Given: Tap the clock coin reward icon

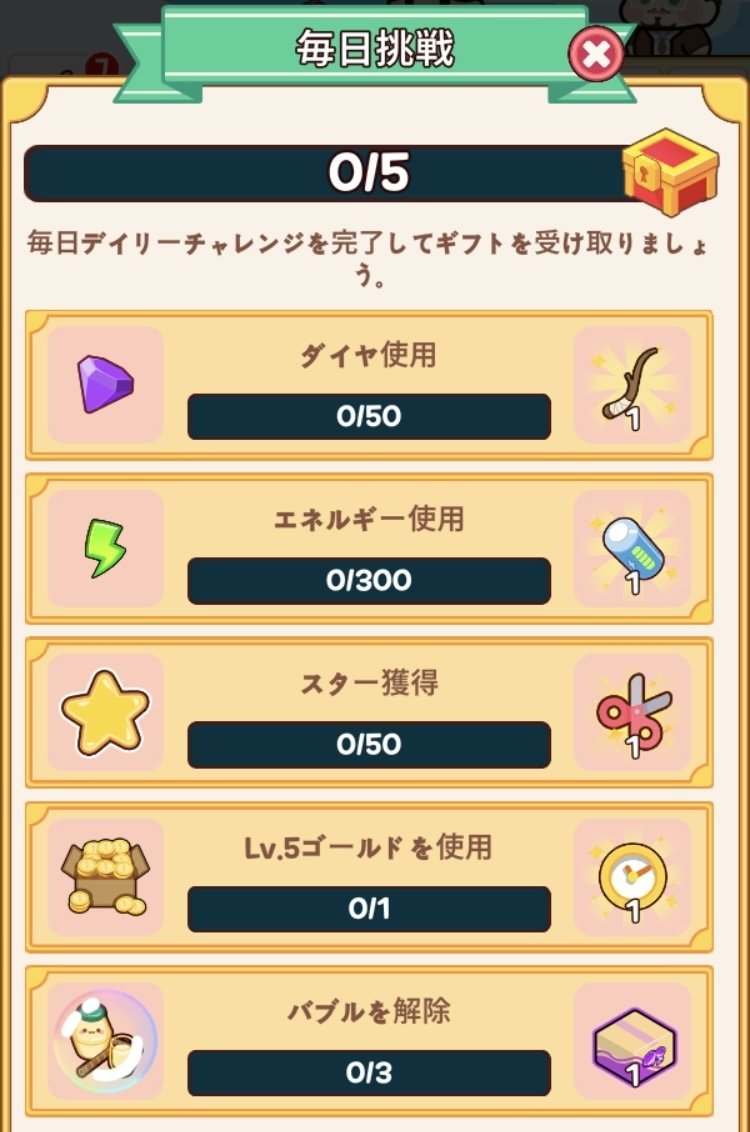Looking at the screenshot, I should [x=632, y=876].
